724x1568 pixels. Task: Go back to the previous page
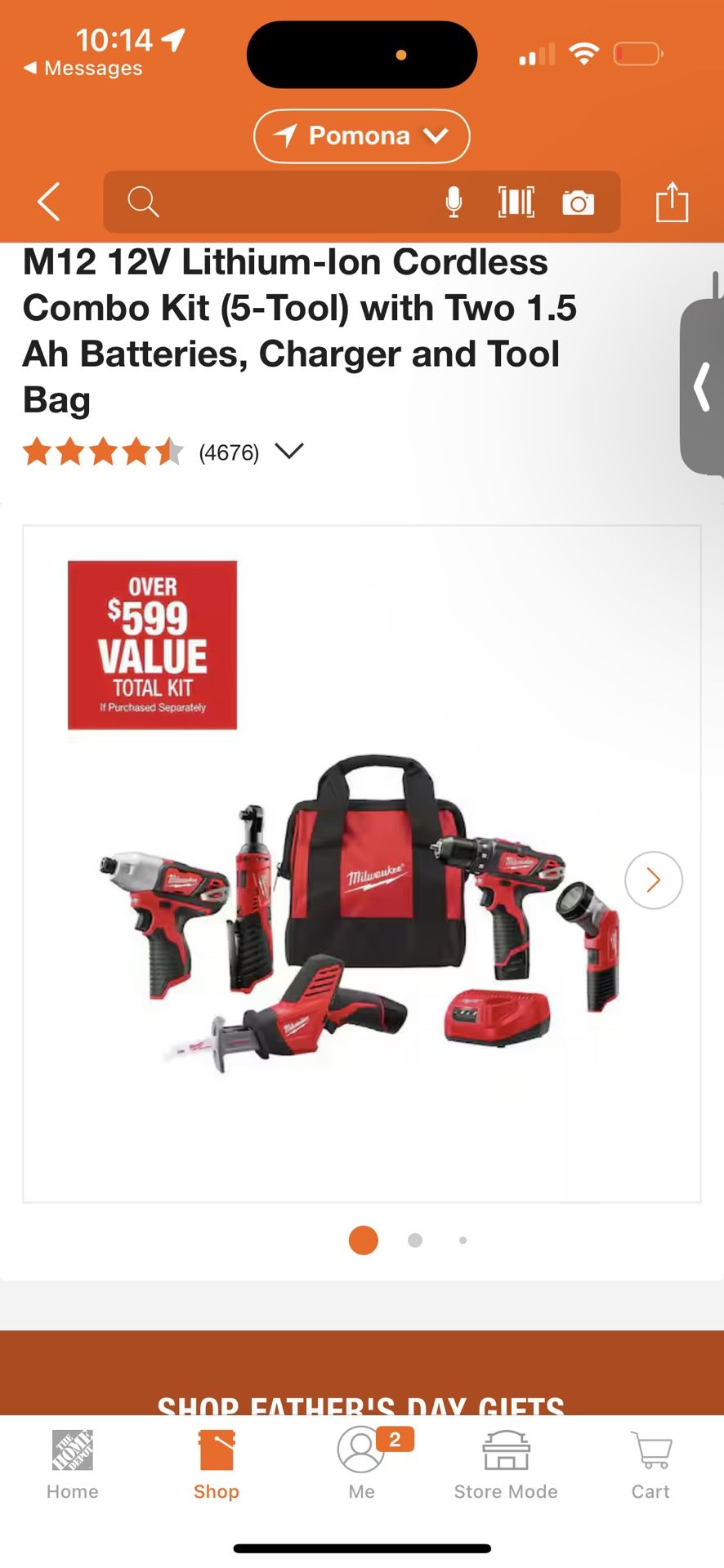pos(49,202)
